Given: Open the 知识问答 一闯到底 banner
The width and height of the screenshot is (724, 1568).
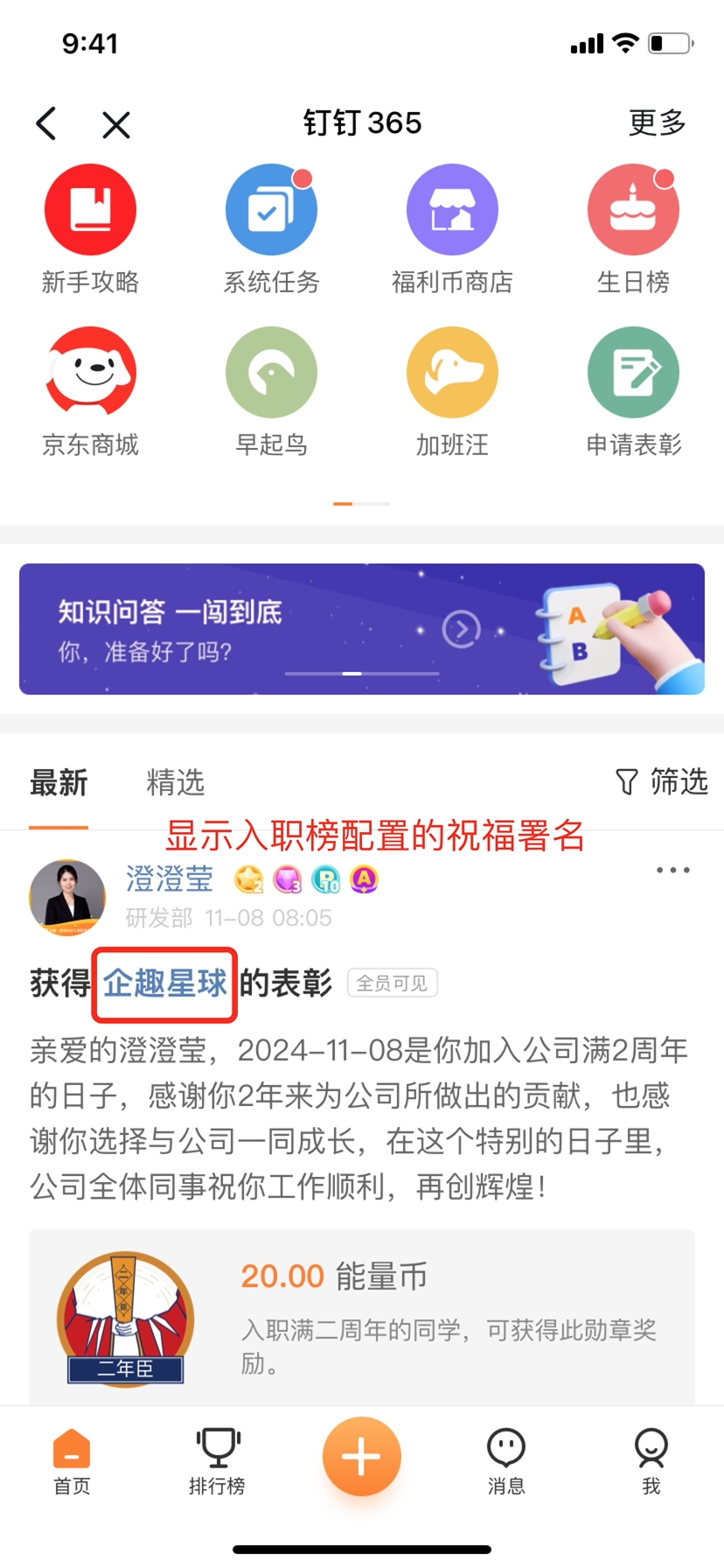Looking at the screenshot, I should pos(362,629).
